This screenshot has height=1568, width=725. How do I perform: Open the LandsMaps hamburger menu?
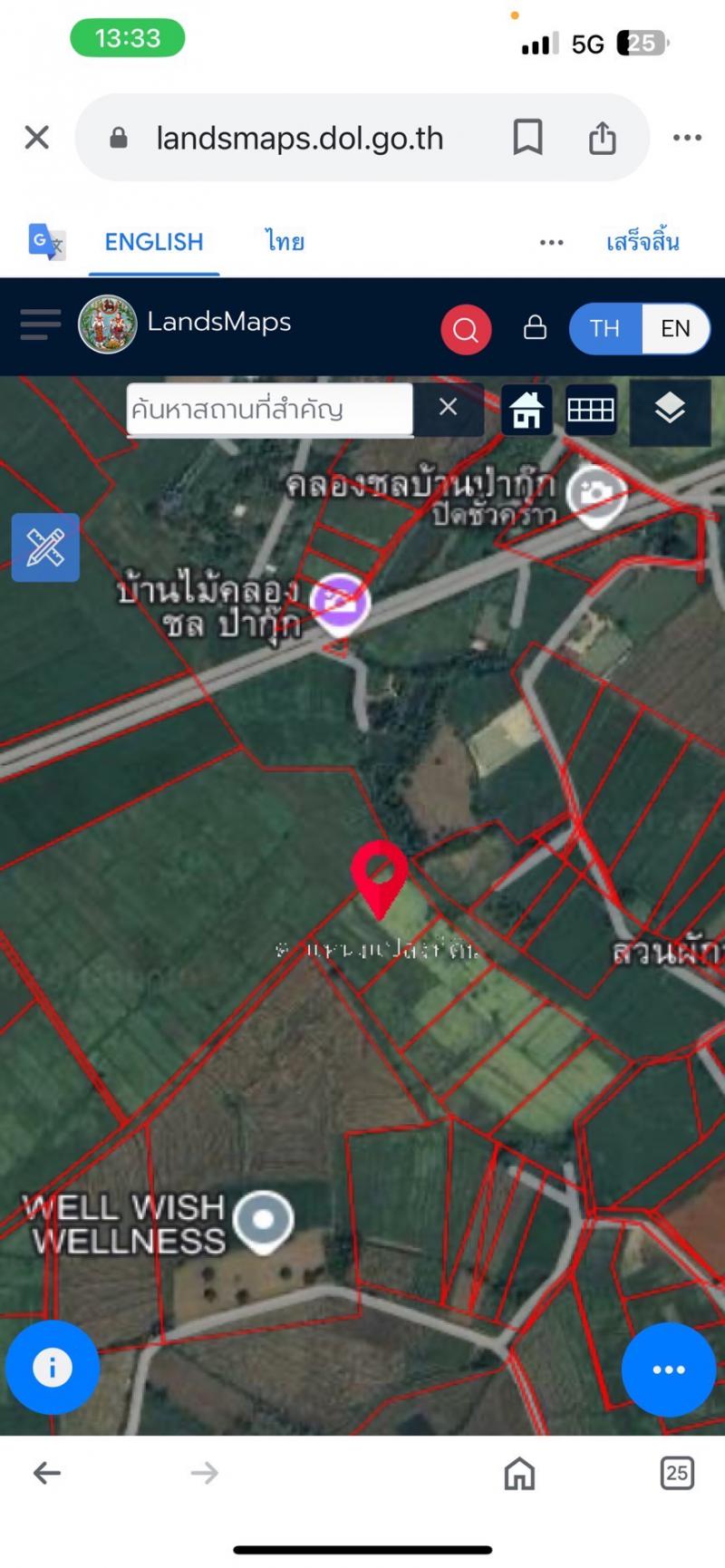click(x=40, y=324)
